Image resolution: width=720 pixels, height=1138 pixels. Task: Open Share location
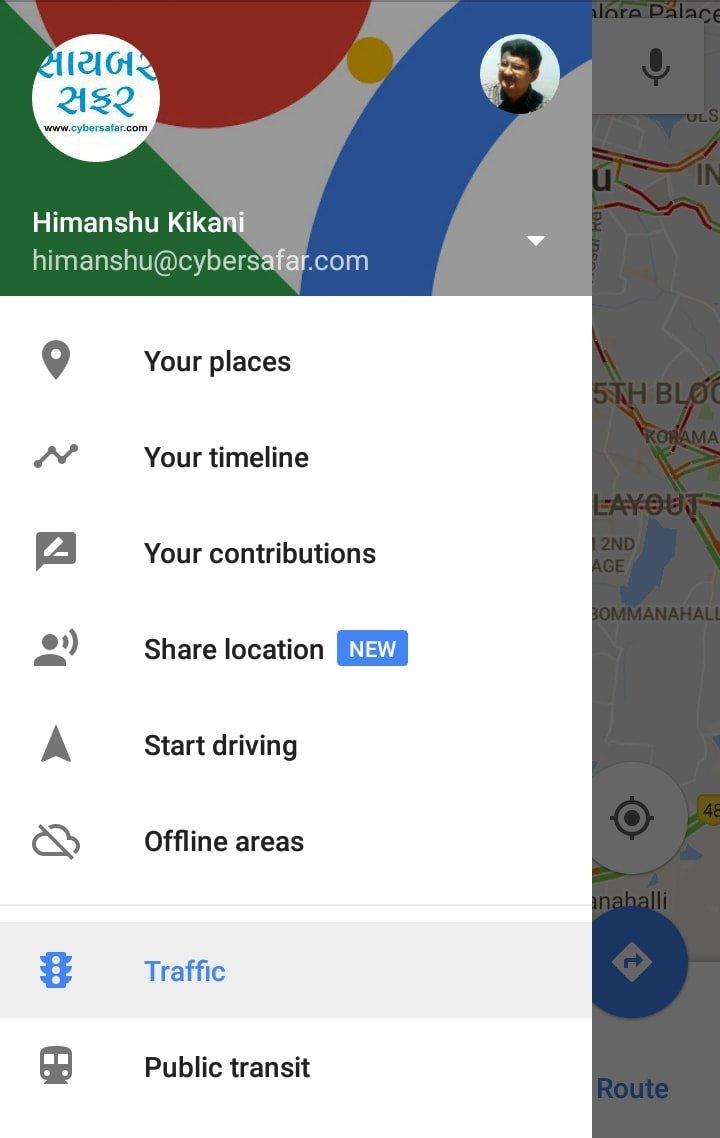234,650
